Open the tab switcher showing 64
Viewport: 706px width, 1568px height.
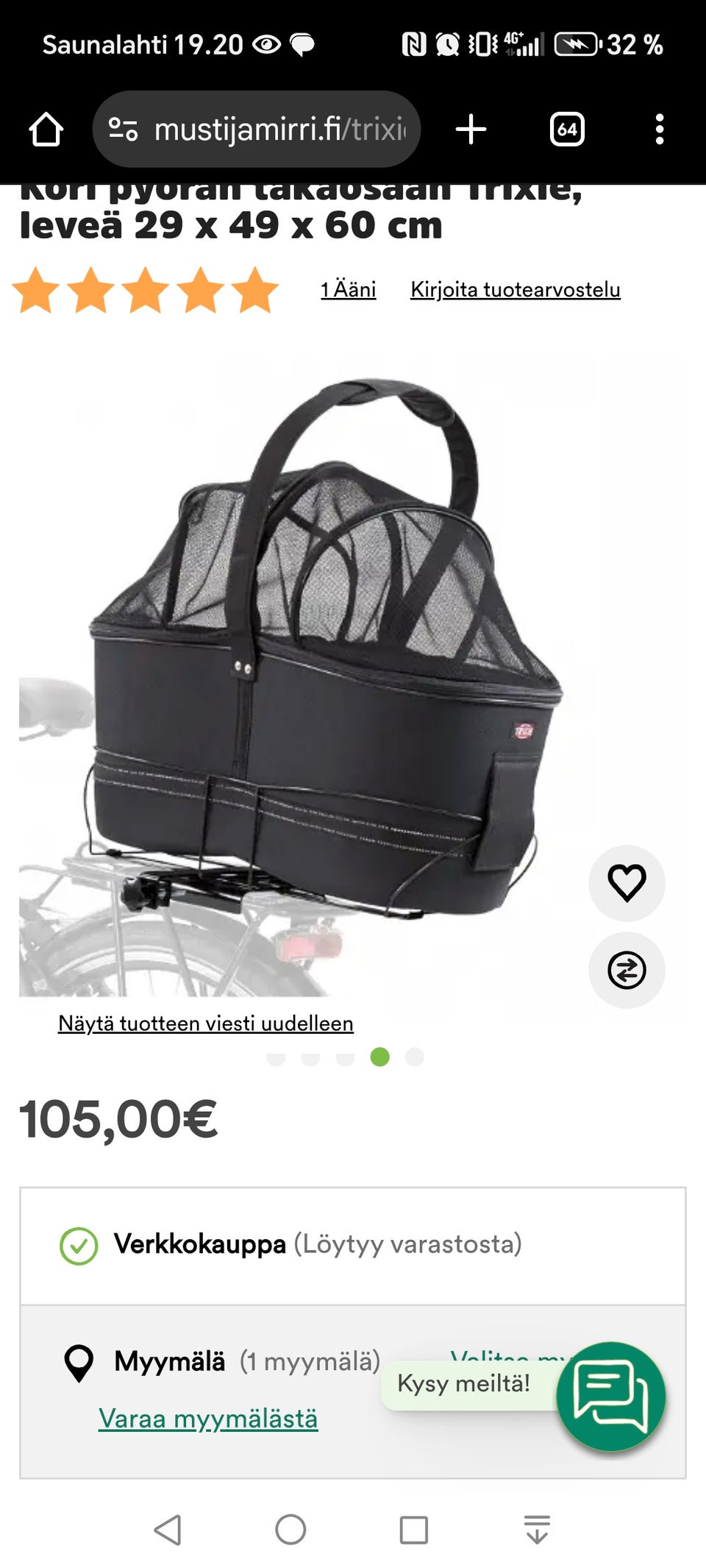(x=567, y=130)
